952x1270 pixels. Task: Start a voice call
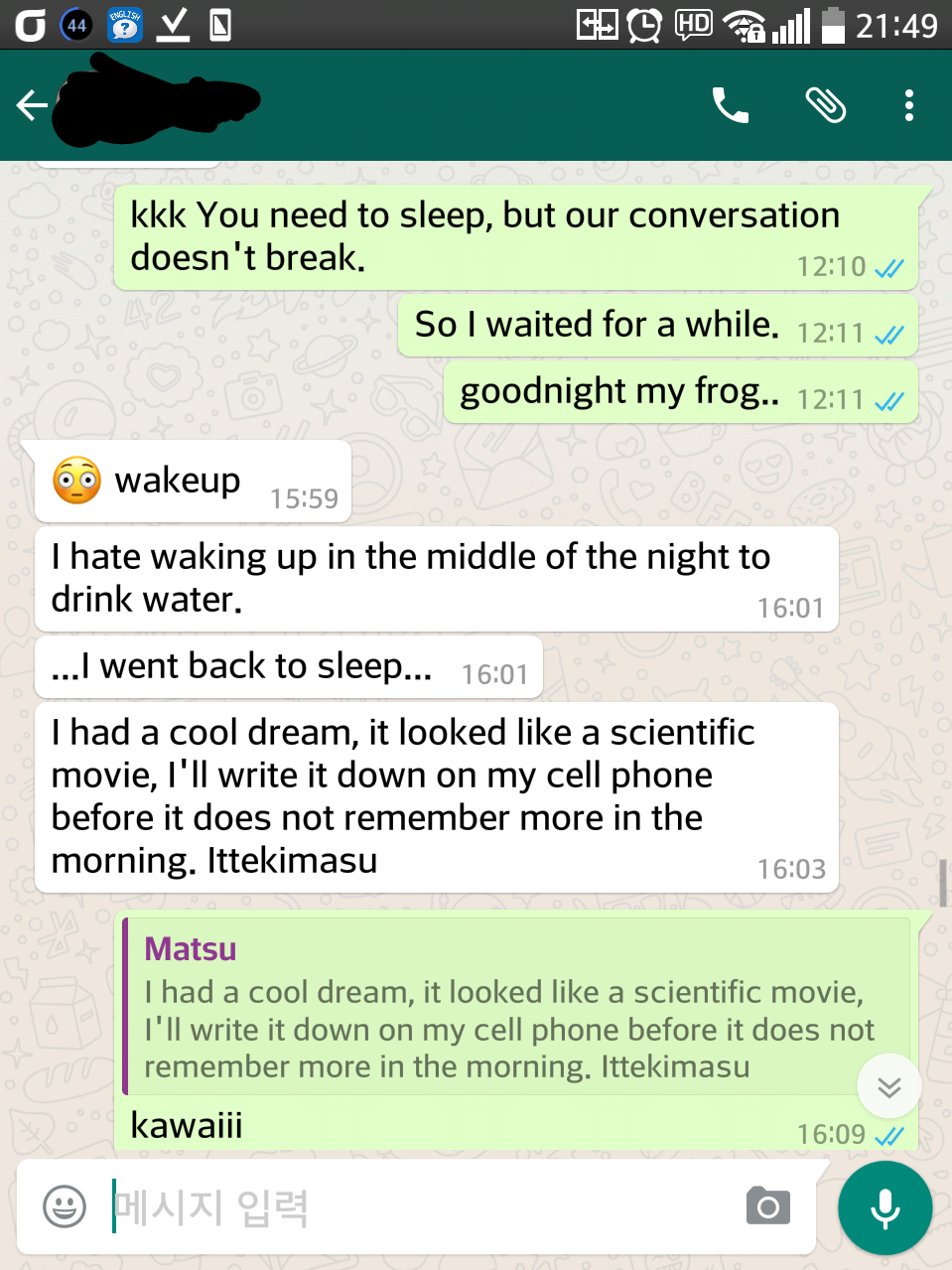pos(731,105)
